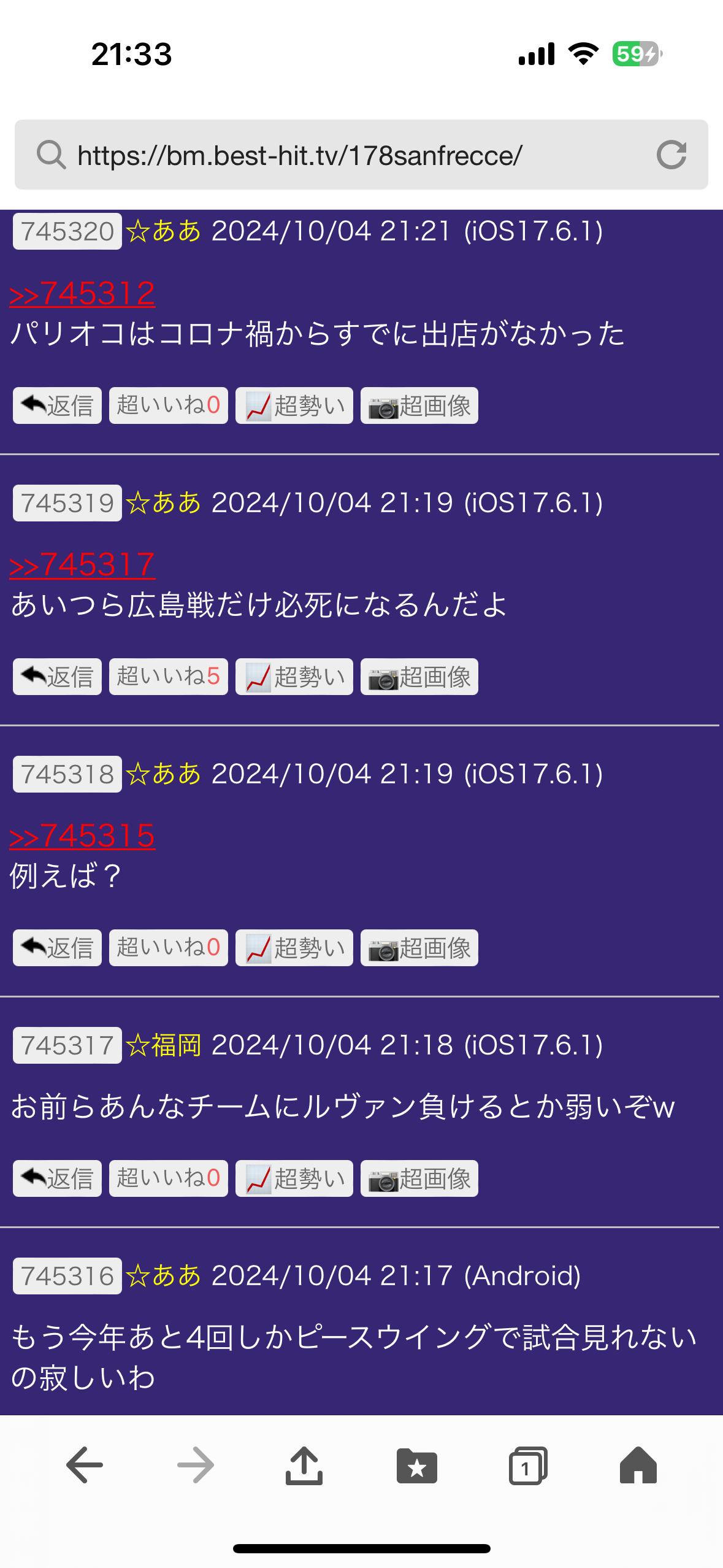
Task: Tap 超いいね on post 745320
Action: (x=168, y=405)
